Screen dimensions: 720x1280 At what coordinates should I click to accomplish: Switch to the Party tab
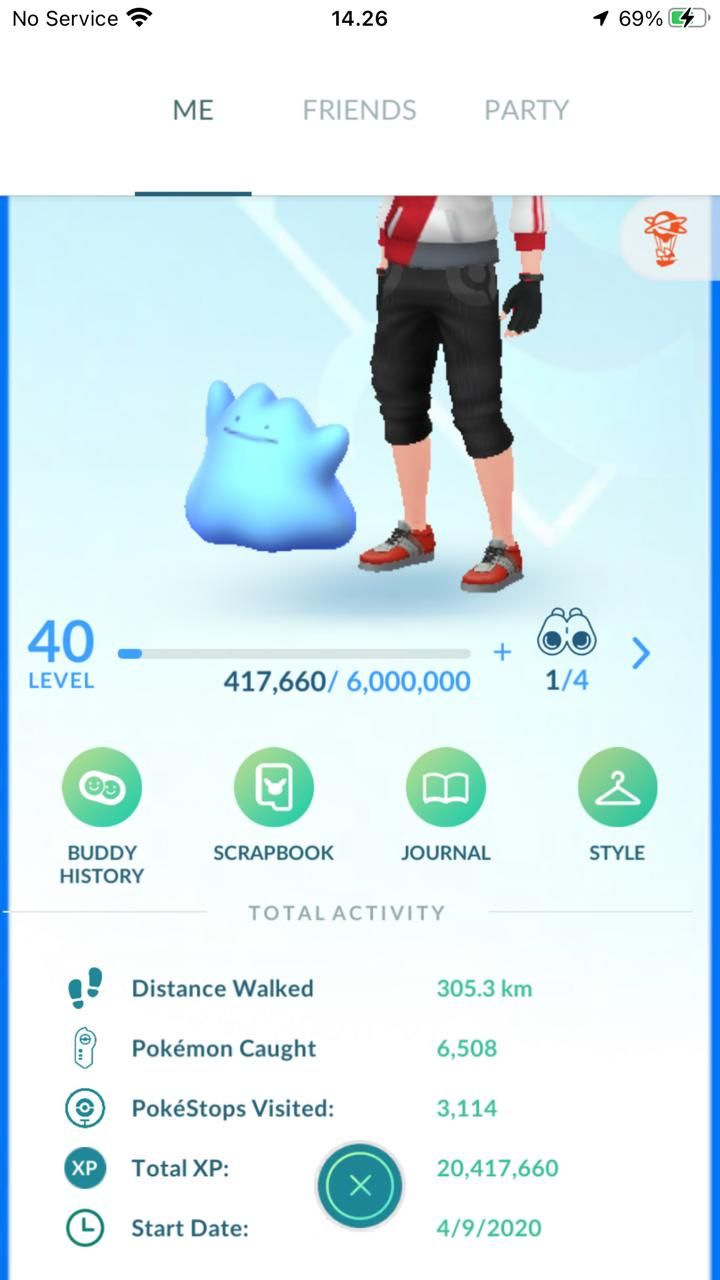(x=526, y=110)
